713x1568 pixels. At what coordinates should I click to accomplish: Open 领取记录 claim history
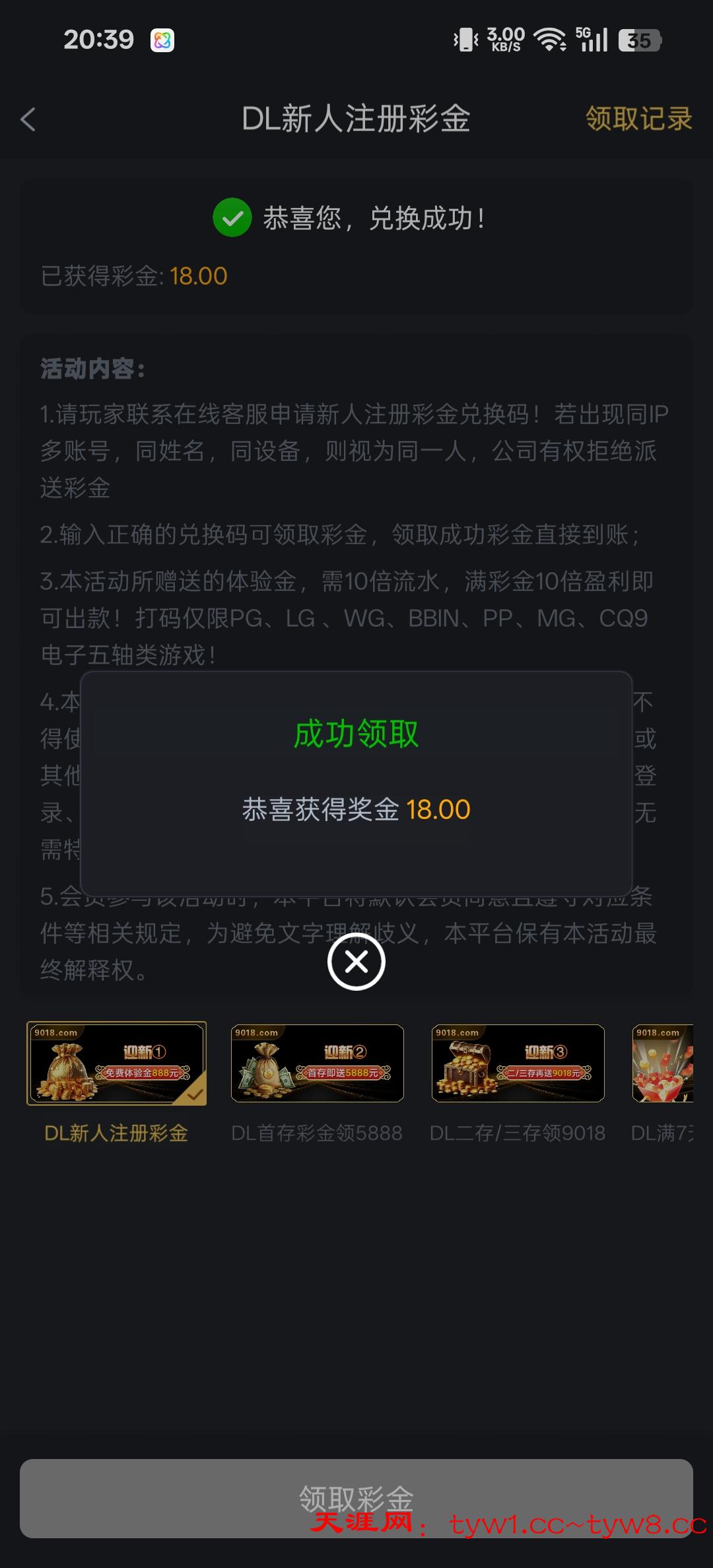point(638,120)
